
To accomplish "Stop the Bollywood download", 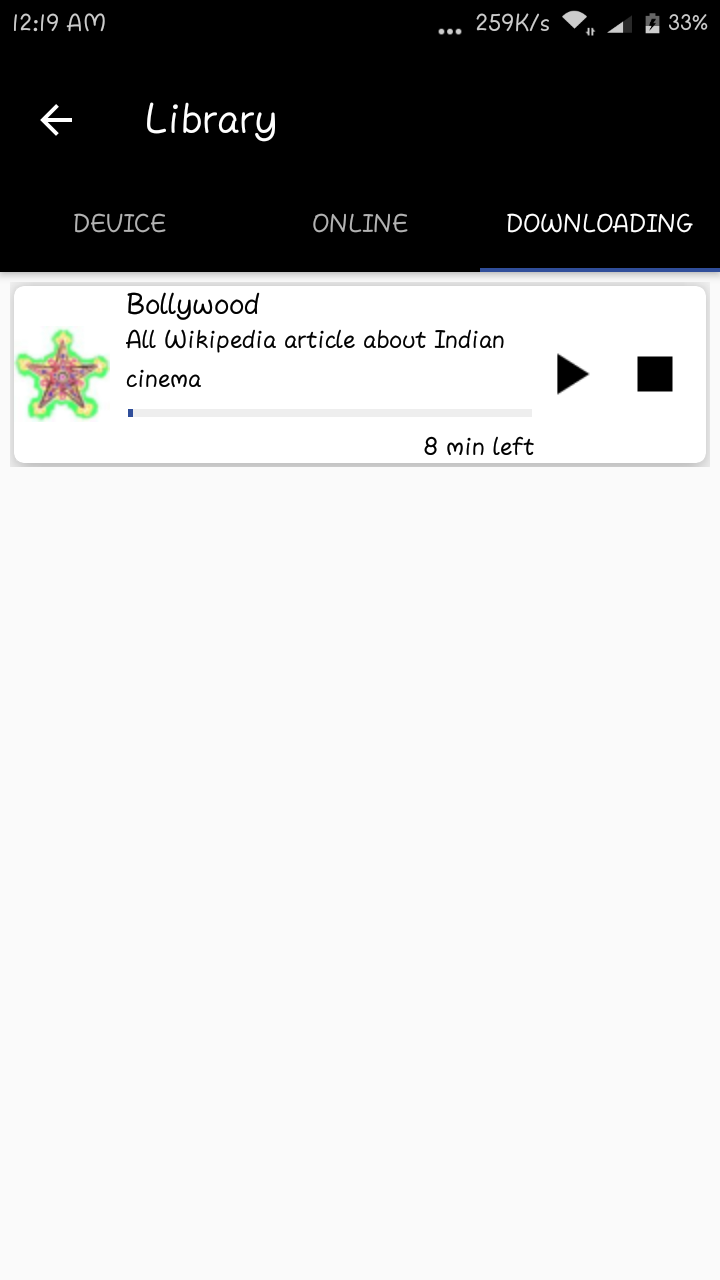I will [655, 373].
